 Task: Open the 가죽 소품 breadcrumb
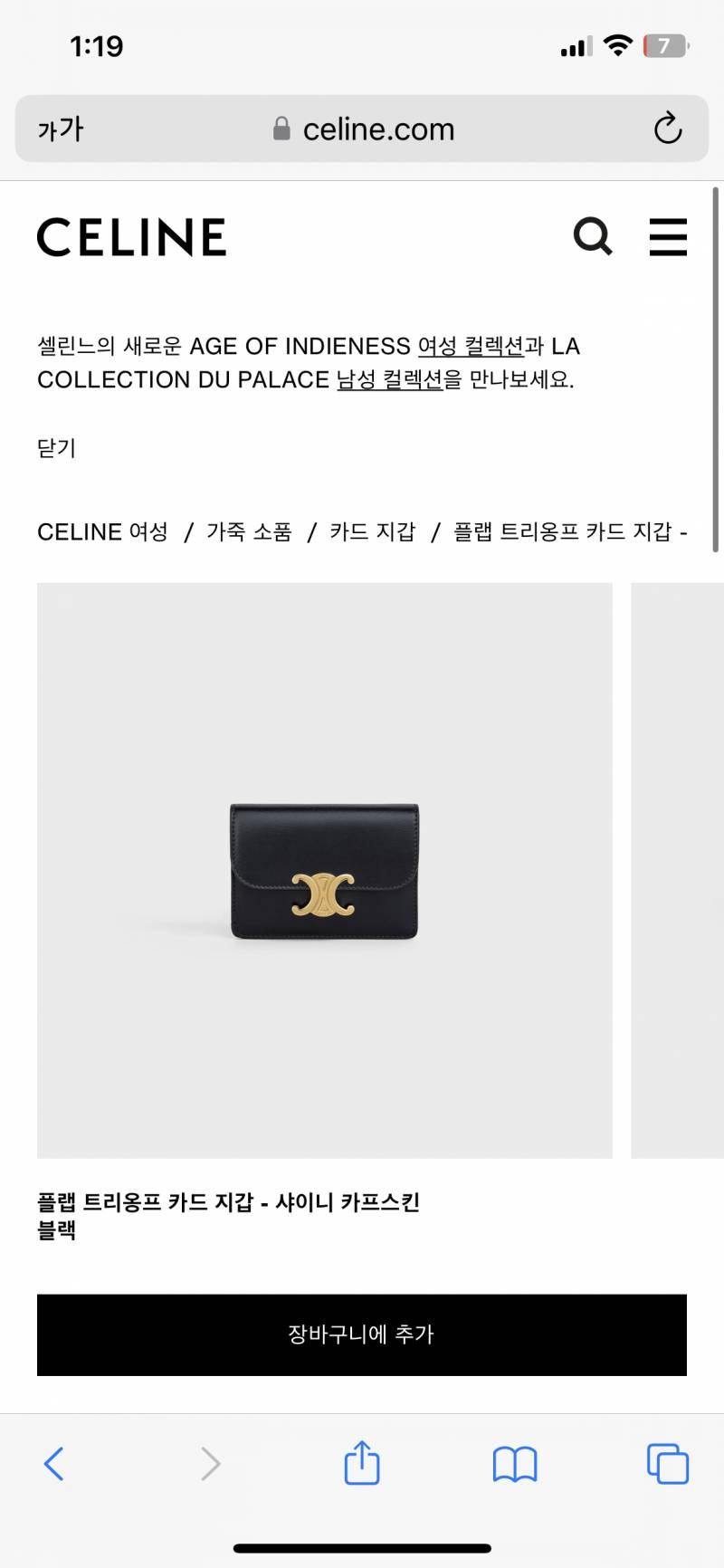pyautogui.click(x=249, y=531)
